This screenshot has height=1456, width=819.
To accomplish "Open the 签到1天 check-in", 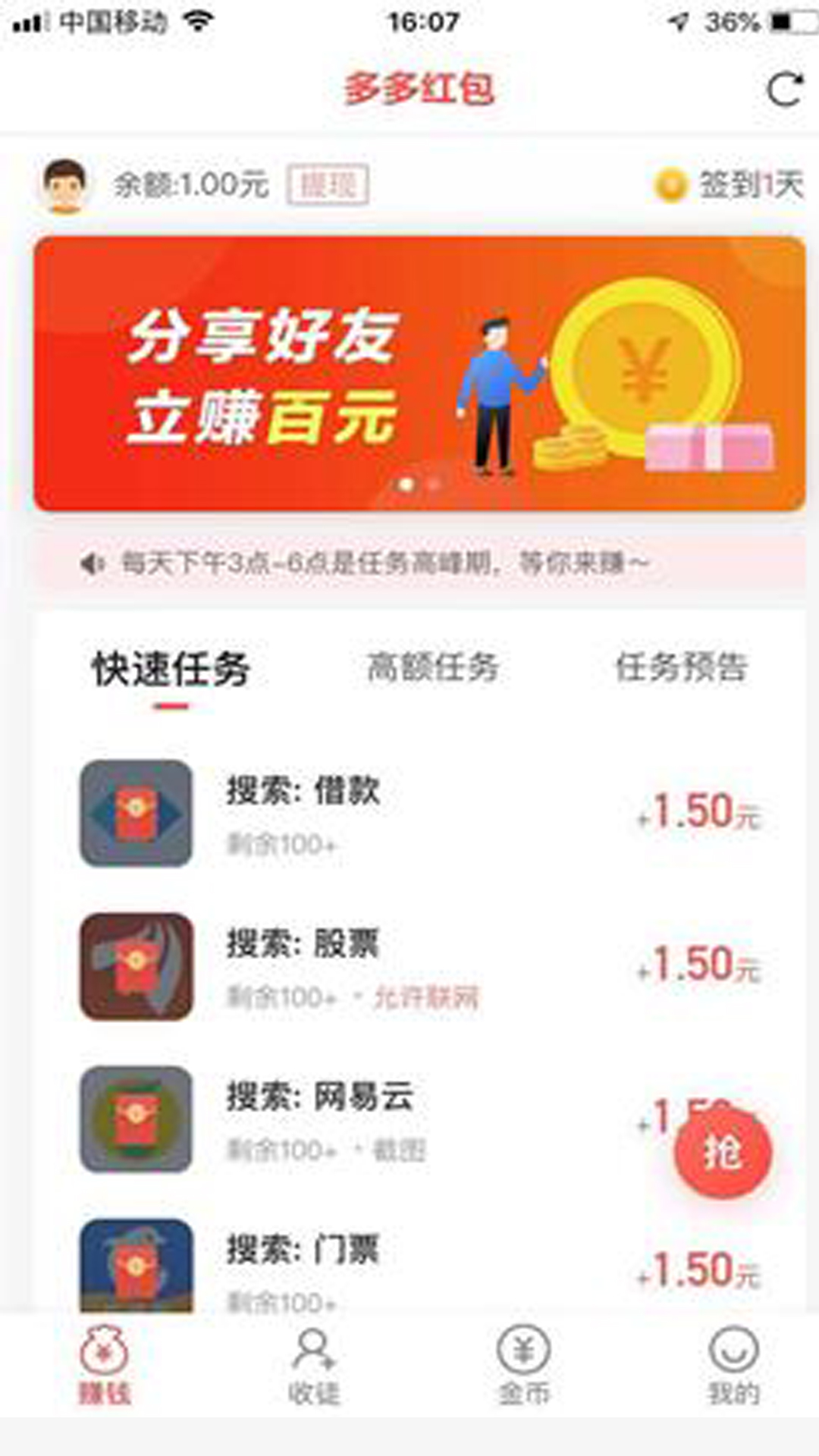I will [729, 185].
